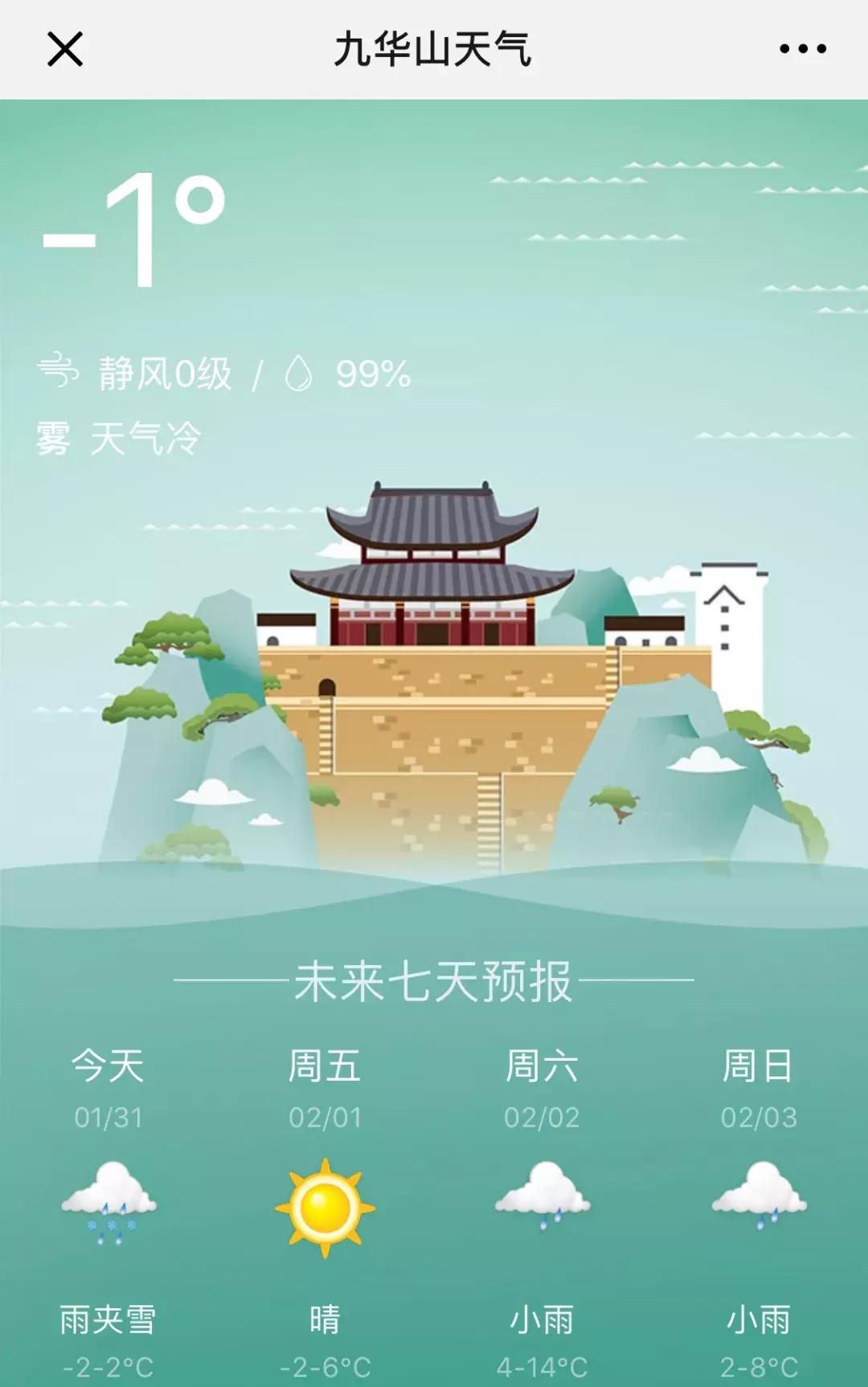Select the wind speed icon
868x1387 pixels.
click(x=60, y=372)
